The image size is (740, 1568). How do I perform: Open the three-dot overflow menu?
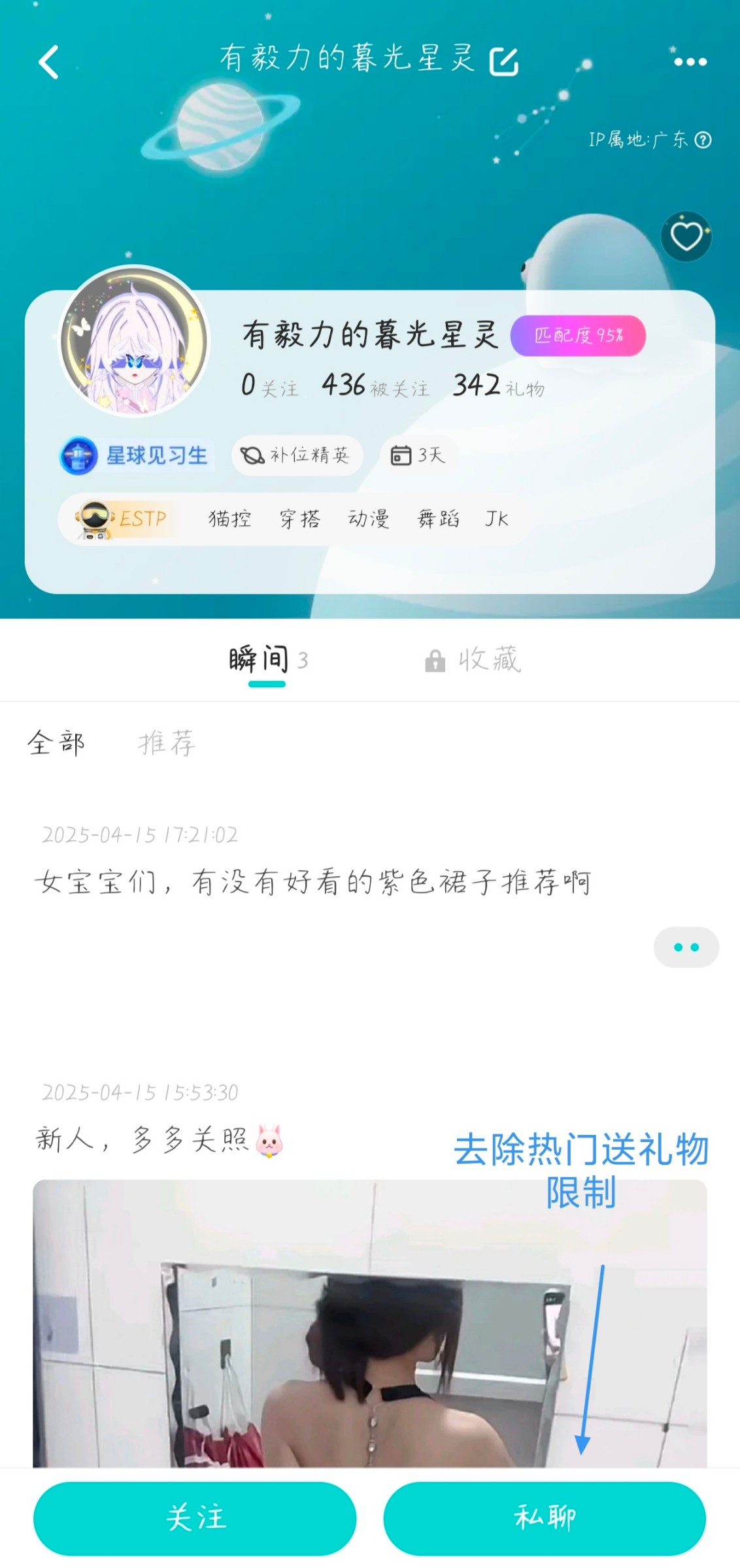[690, 61]
